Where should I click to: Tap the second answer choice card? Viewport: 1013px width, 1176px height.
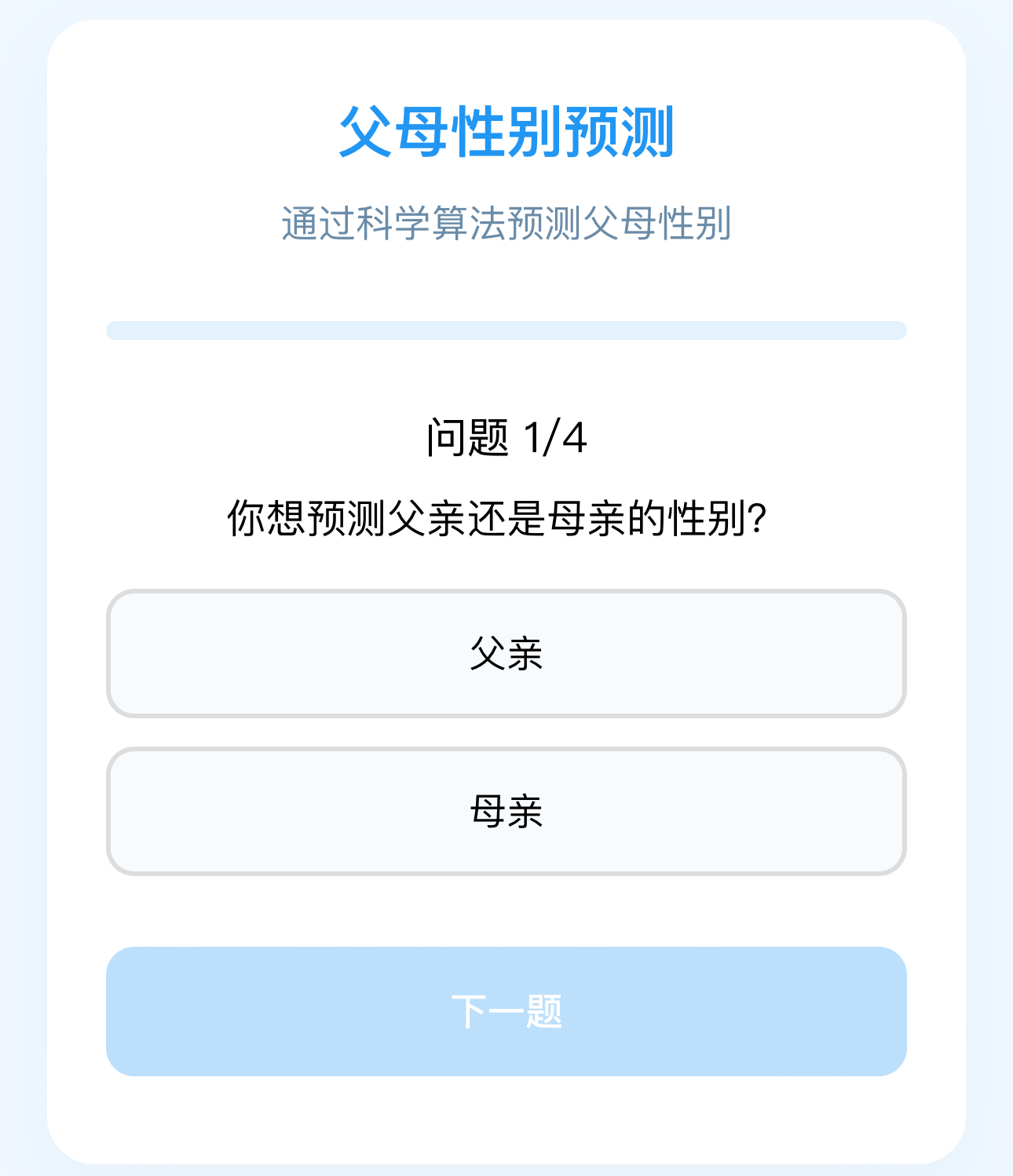[x=506, y=810]
